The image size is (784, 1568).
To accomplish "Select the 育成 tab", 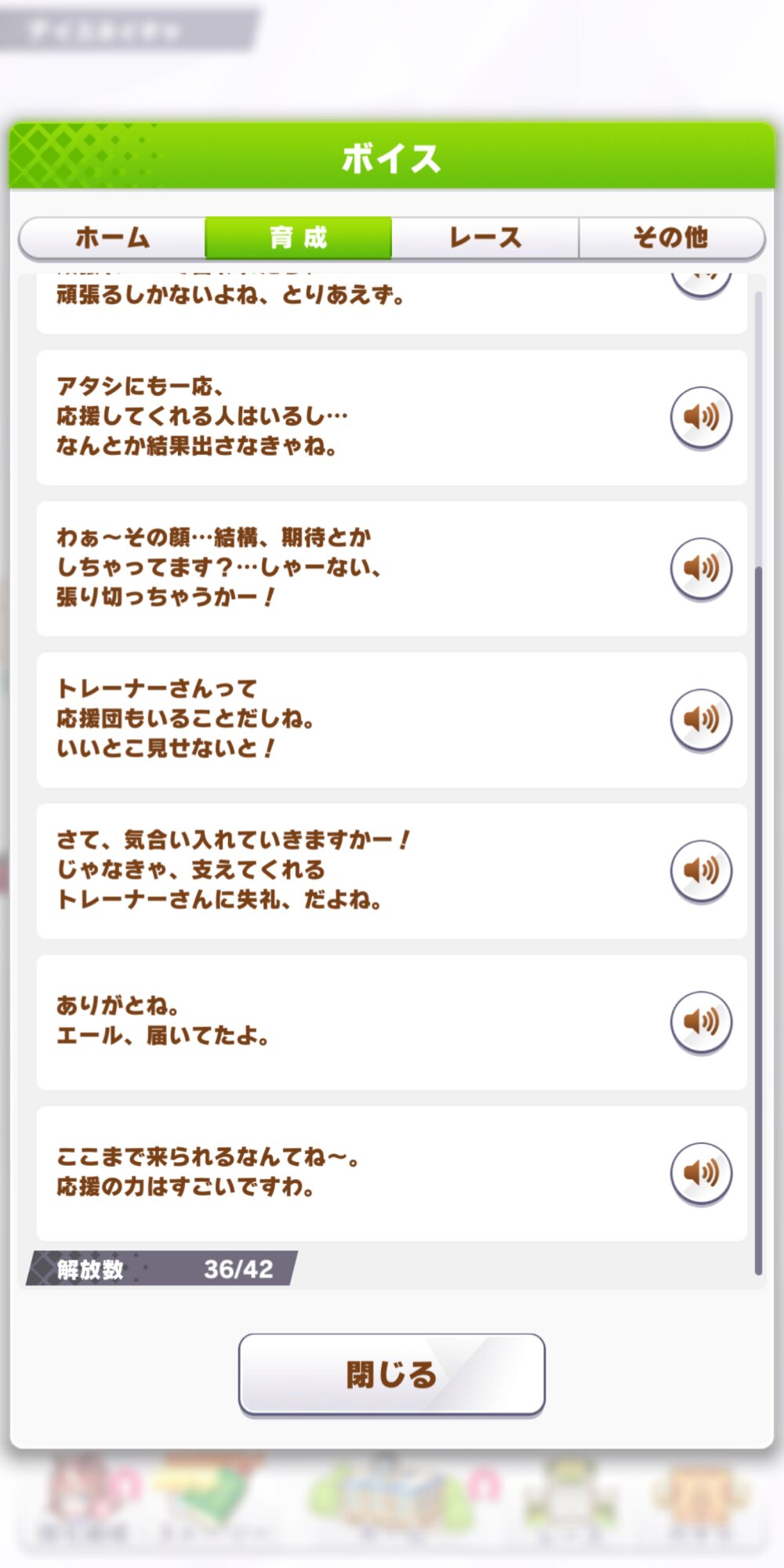I will [x=298, y=238].
